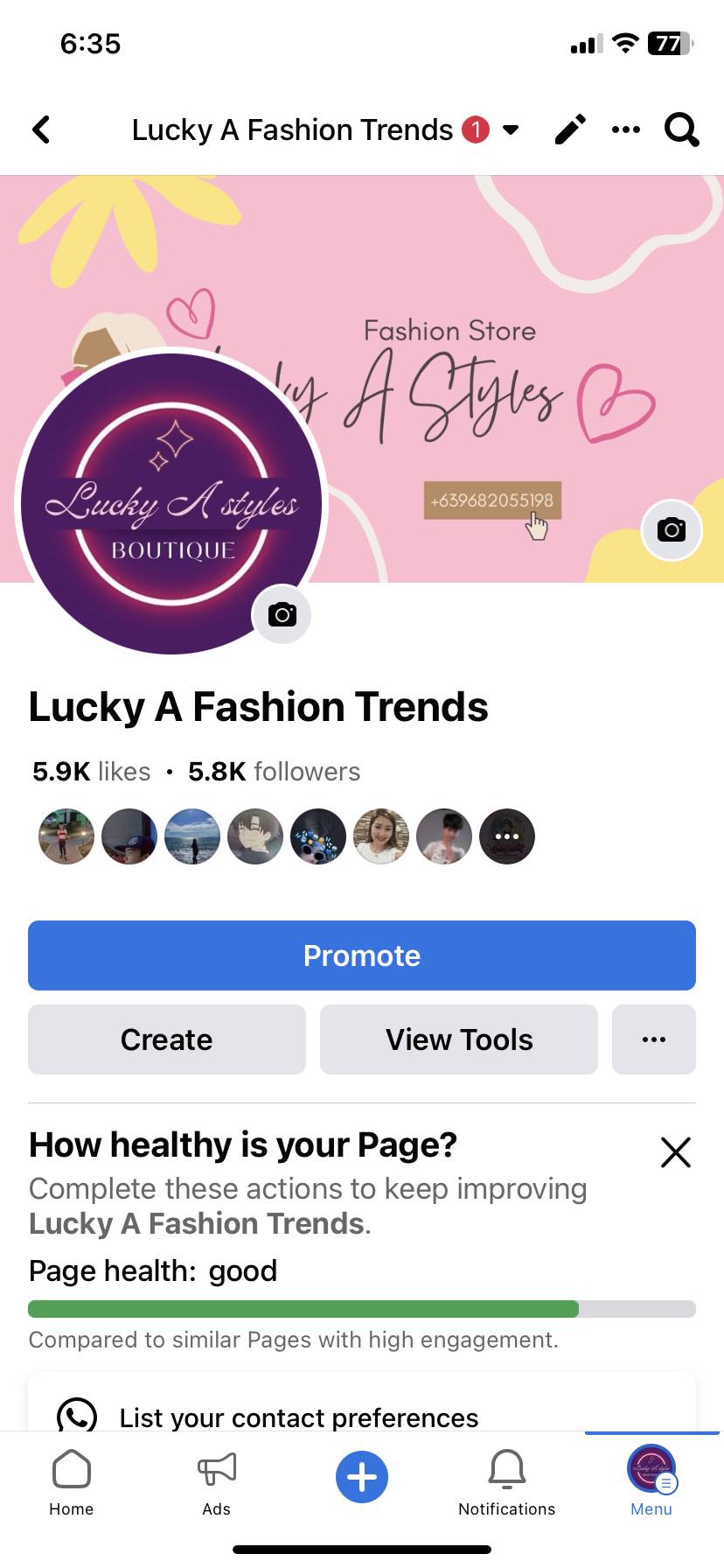This screenshot has height=1568, width=724.
Task: Change the profile picture via camera icon
Action: pos(282,614)
